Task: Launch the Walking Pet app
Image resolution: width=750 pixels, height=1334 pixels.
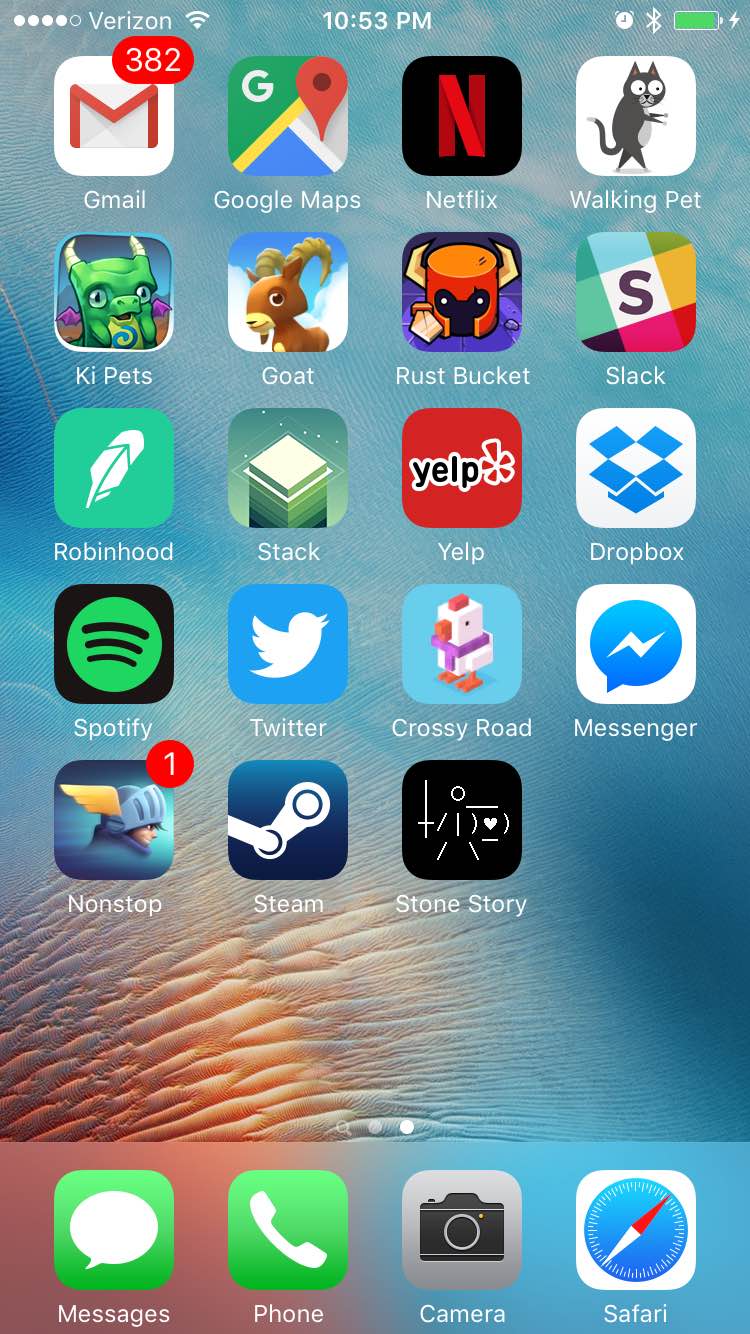Action: point(636,116)
